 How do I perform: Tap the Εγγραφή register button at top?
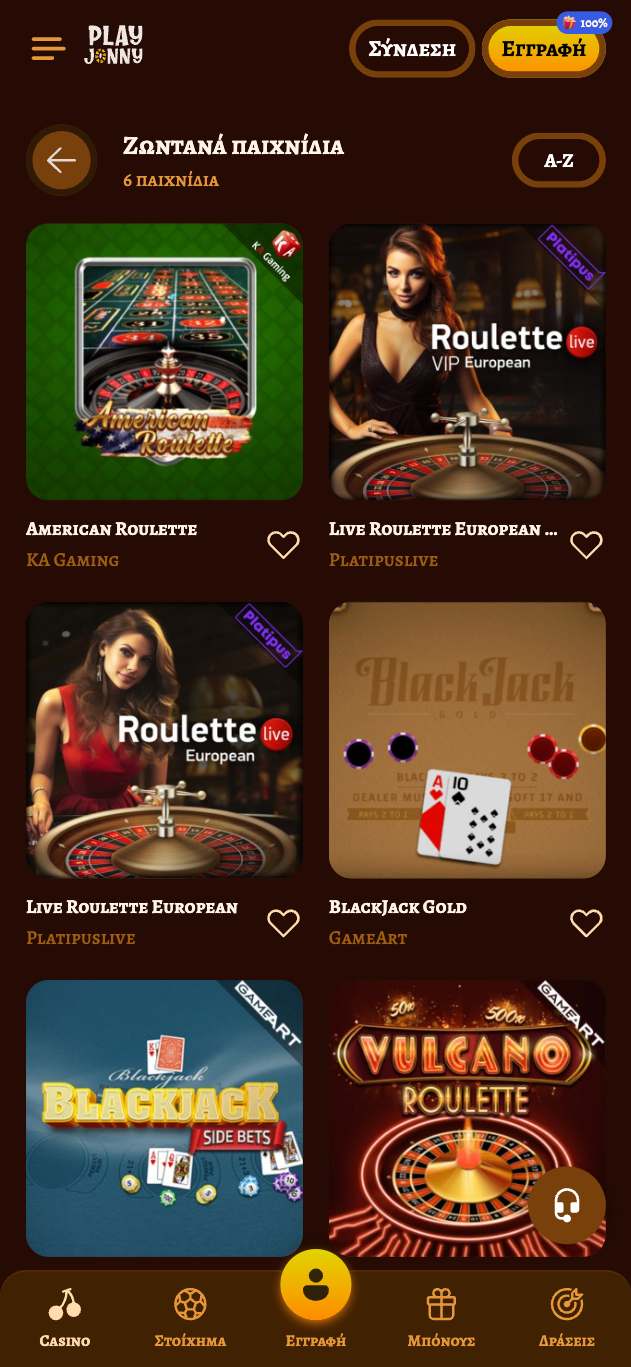coord(543,49)
